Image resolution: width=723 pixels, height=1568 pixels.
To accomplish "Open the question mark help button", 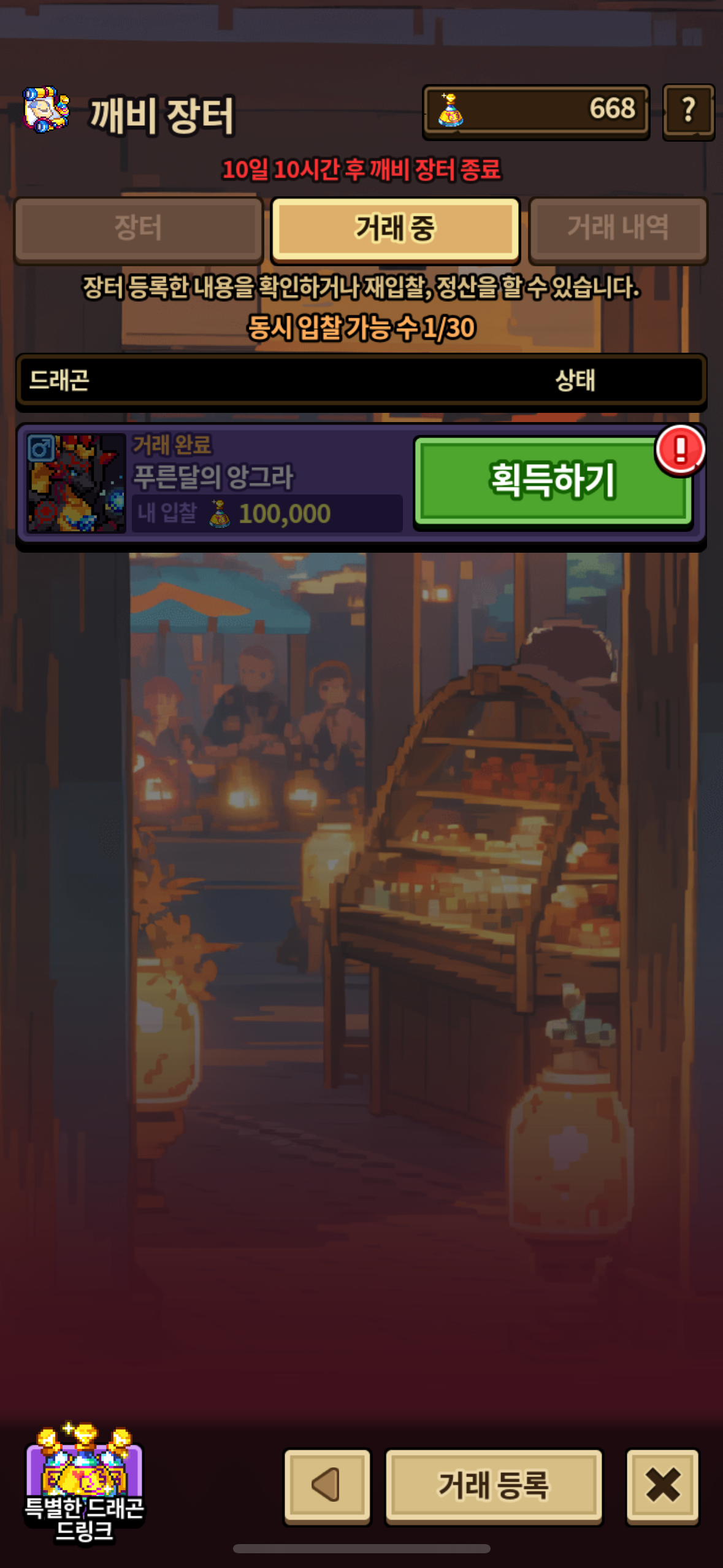I will (x=688, y=111).
